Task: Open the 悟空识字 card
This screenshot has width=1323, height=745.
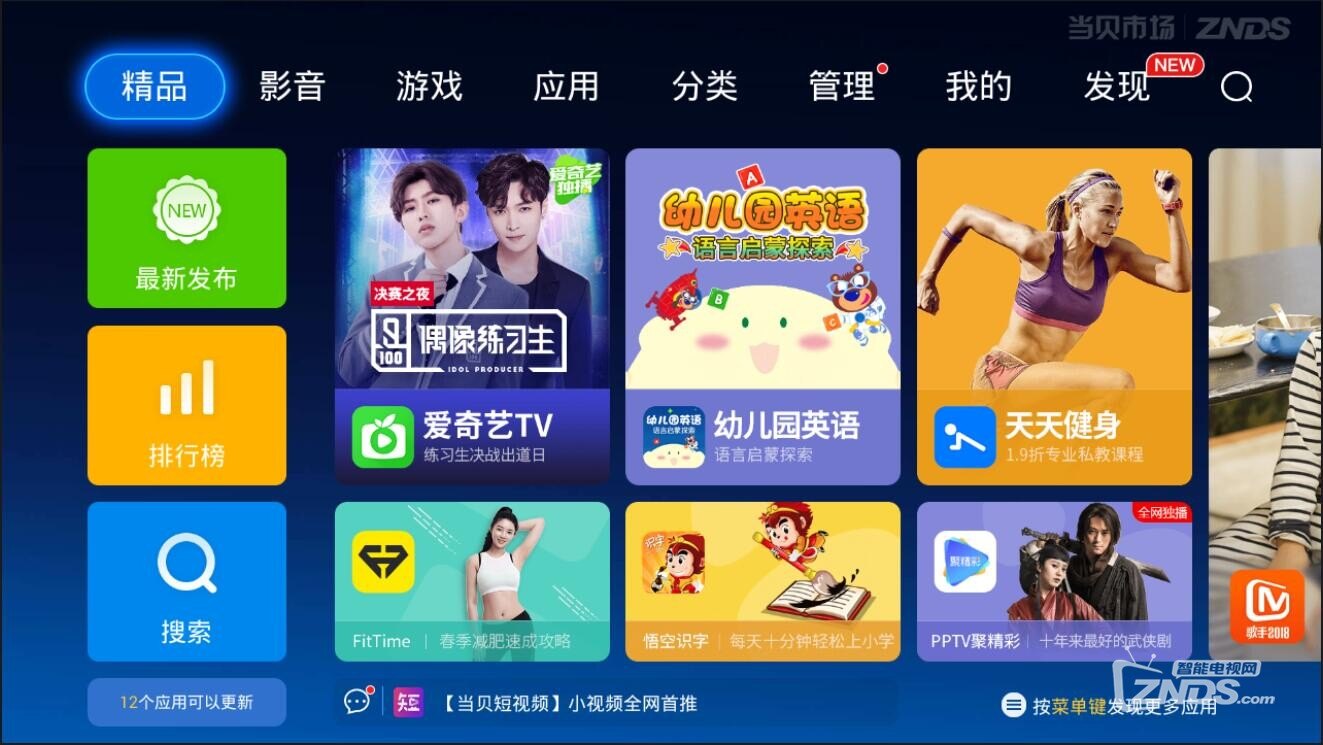Action: (763, 581)
